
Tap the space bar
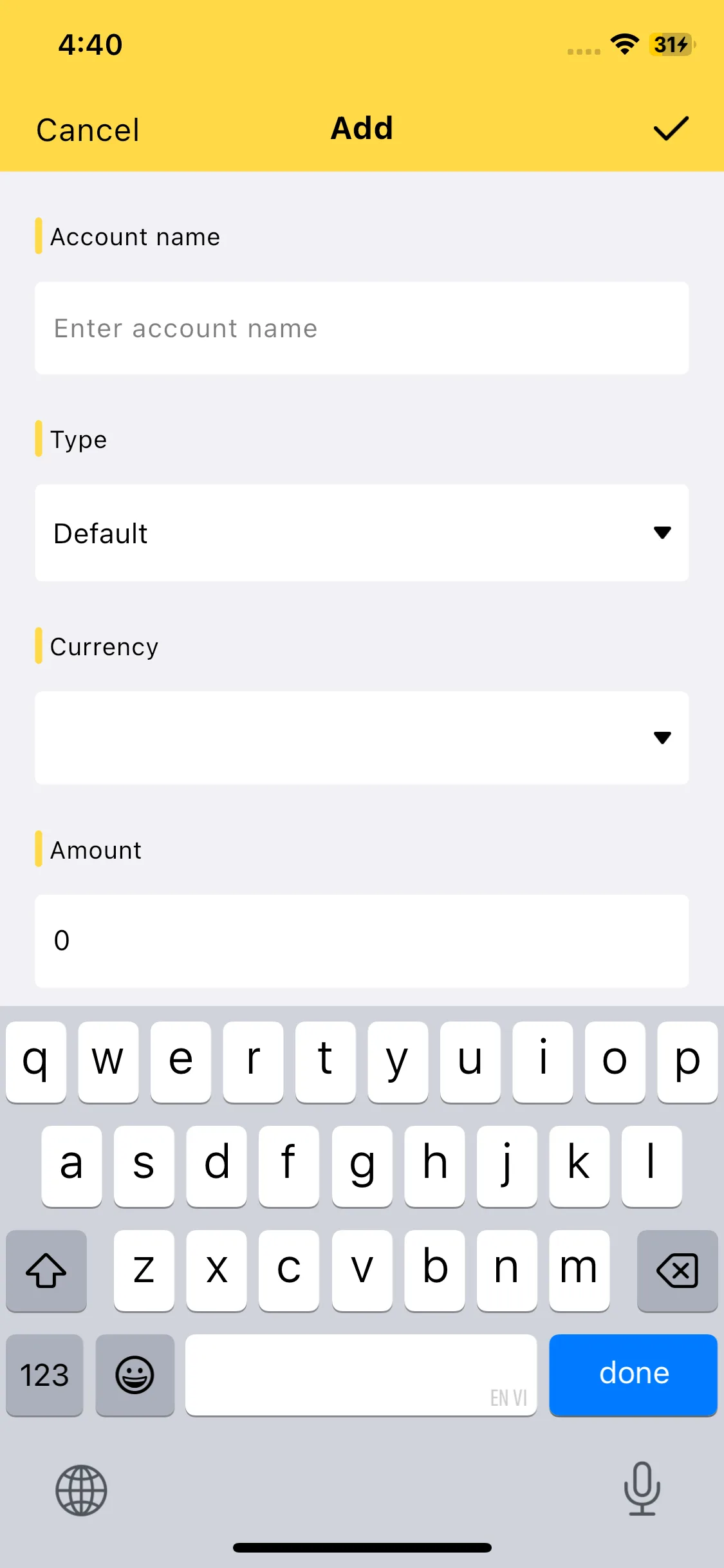click(x=360, y=1375)
